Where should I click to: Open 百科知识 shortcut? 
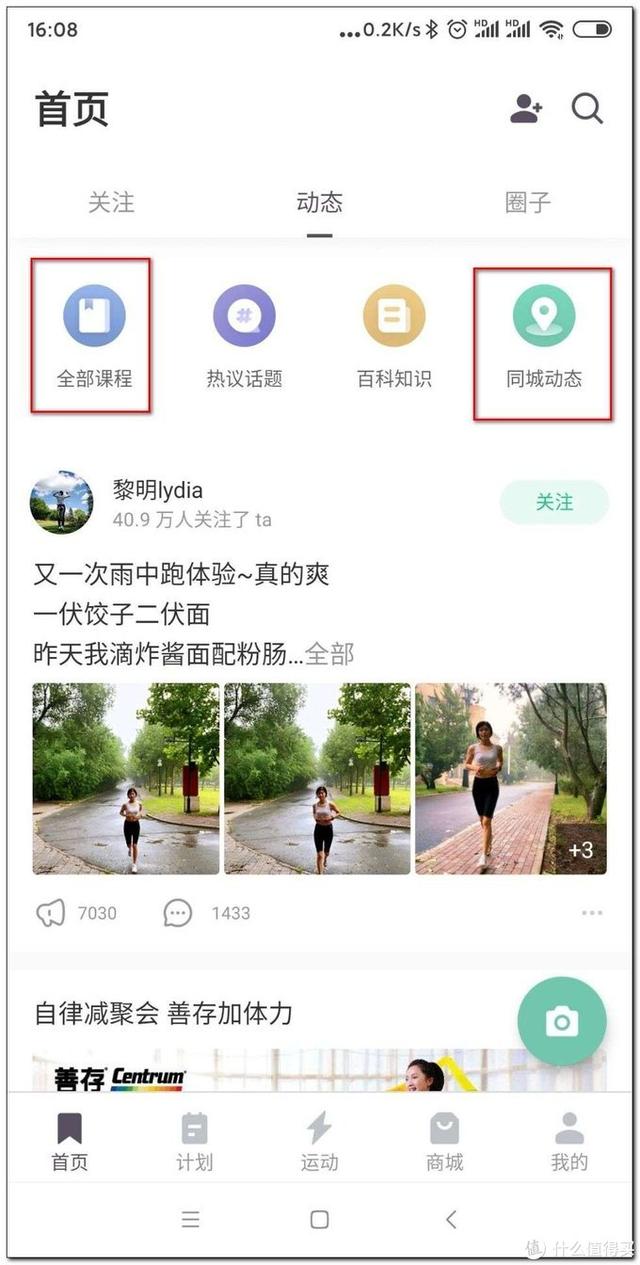394,336
